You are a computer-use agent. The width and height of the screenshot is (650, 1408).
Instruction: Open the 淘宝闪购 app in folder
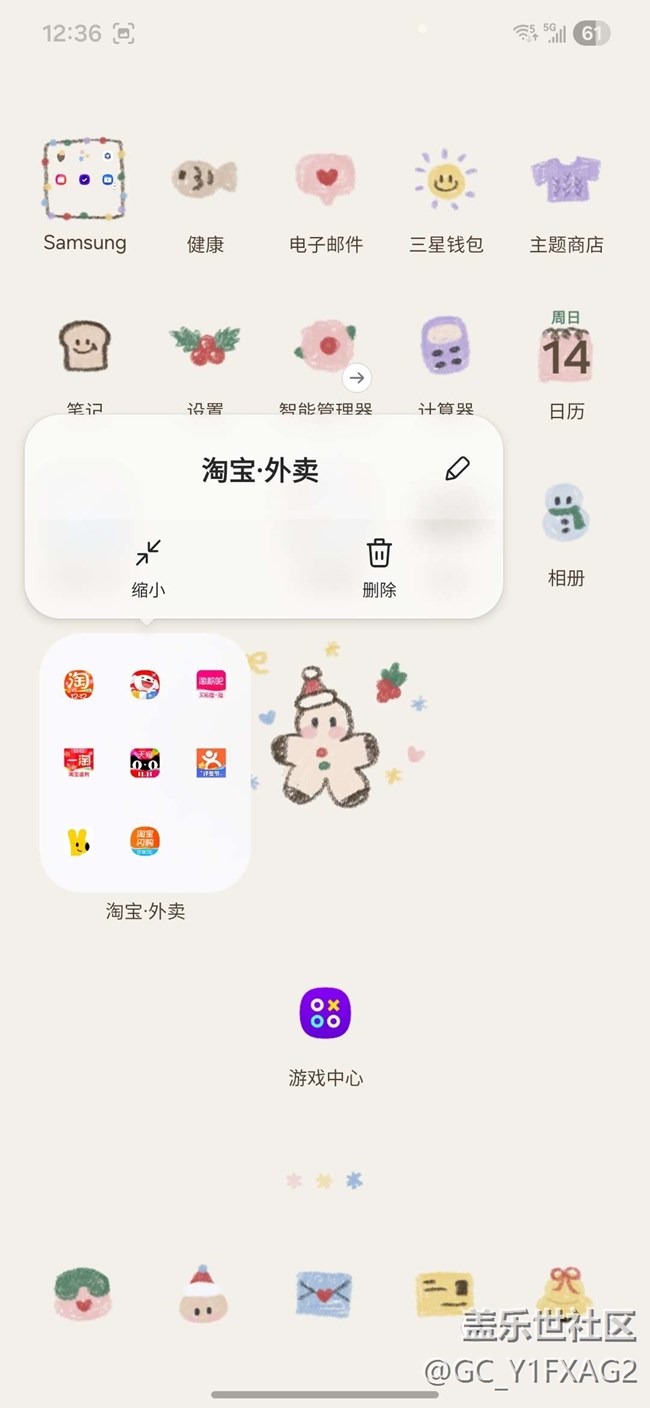[145, 841]
